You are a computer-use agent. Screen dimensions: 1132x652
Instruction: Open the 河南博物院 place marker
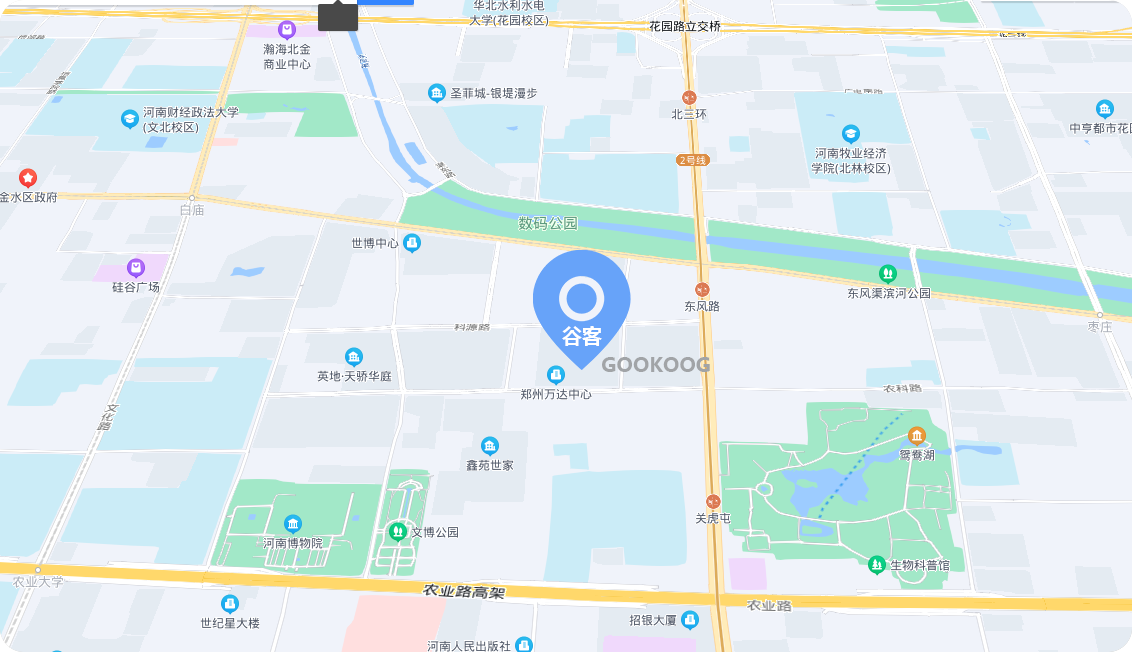pos(292,524)
